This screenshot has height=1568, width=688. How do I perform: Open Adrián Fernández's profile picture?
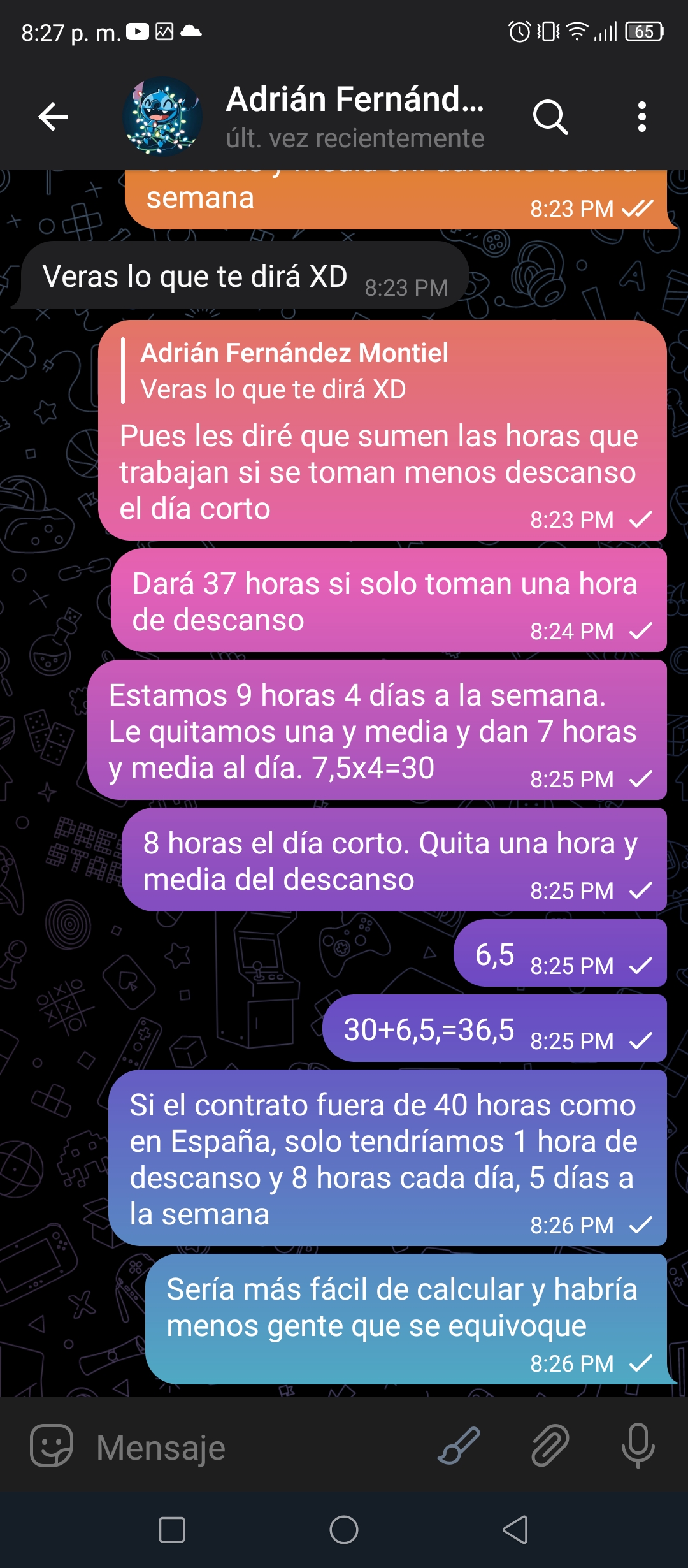click(x=162, y=117)
